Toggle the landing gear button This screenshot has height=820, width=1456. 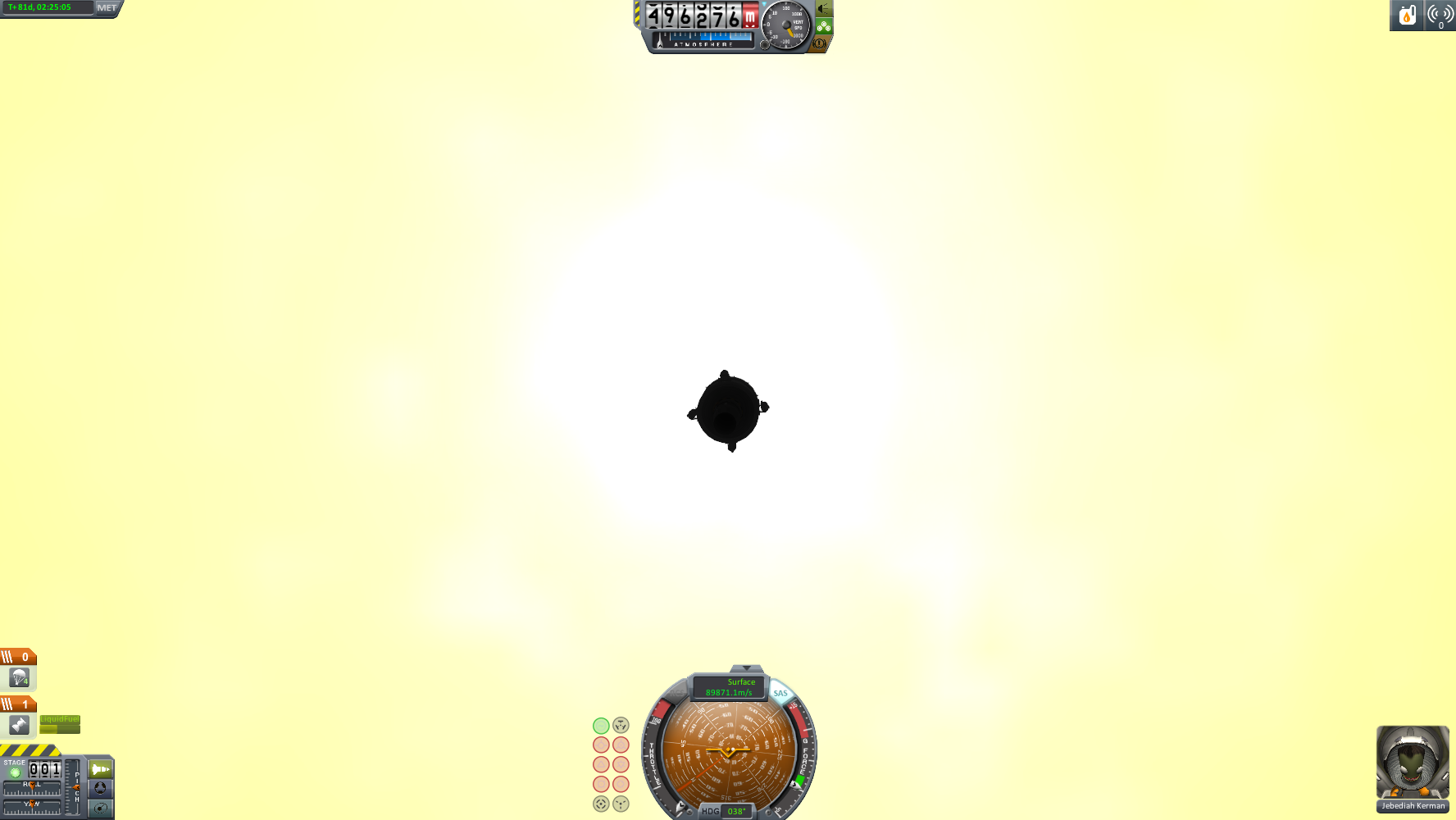pos(823,26)
